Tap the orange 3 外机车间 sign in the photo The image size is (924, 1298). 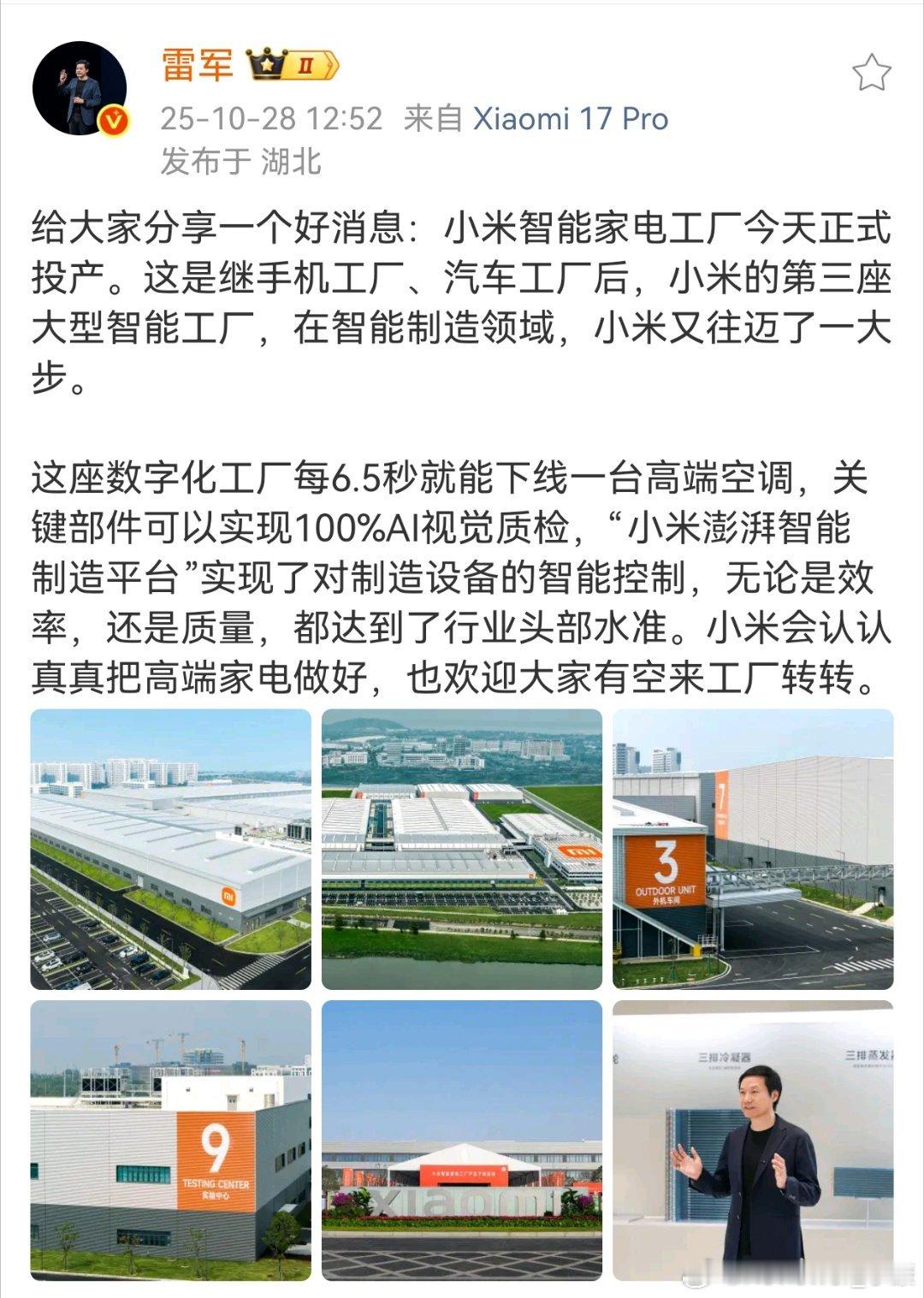pyautogui.click(x=665, y=869)
